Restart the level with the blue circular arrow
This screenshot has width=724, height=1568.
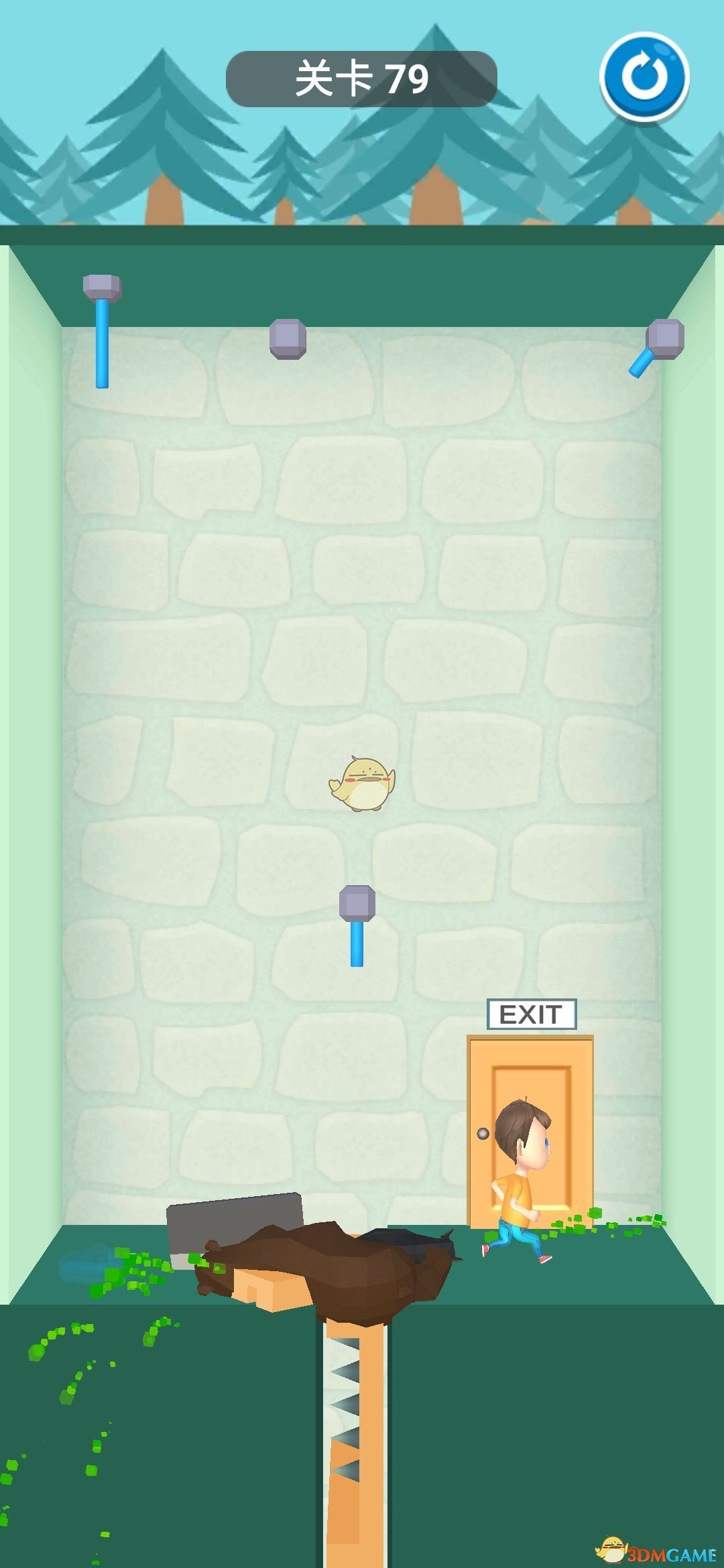(644, 76)
